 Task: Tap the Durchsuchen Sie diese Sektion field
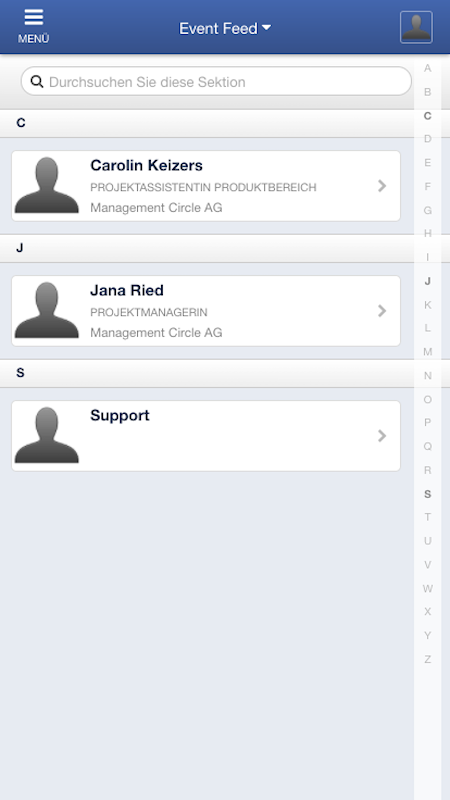tap(216, 81)
